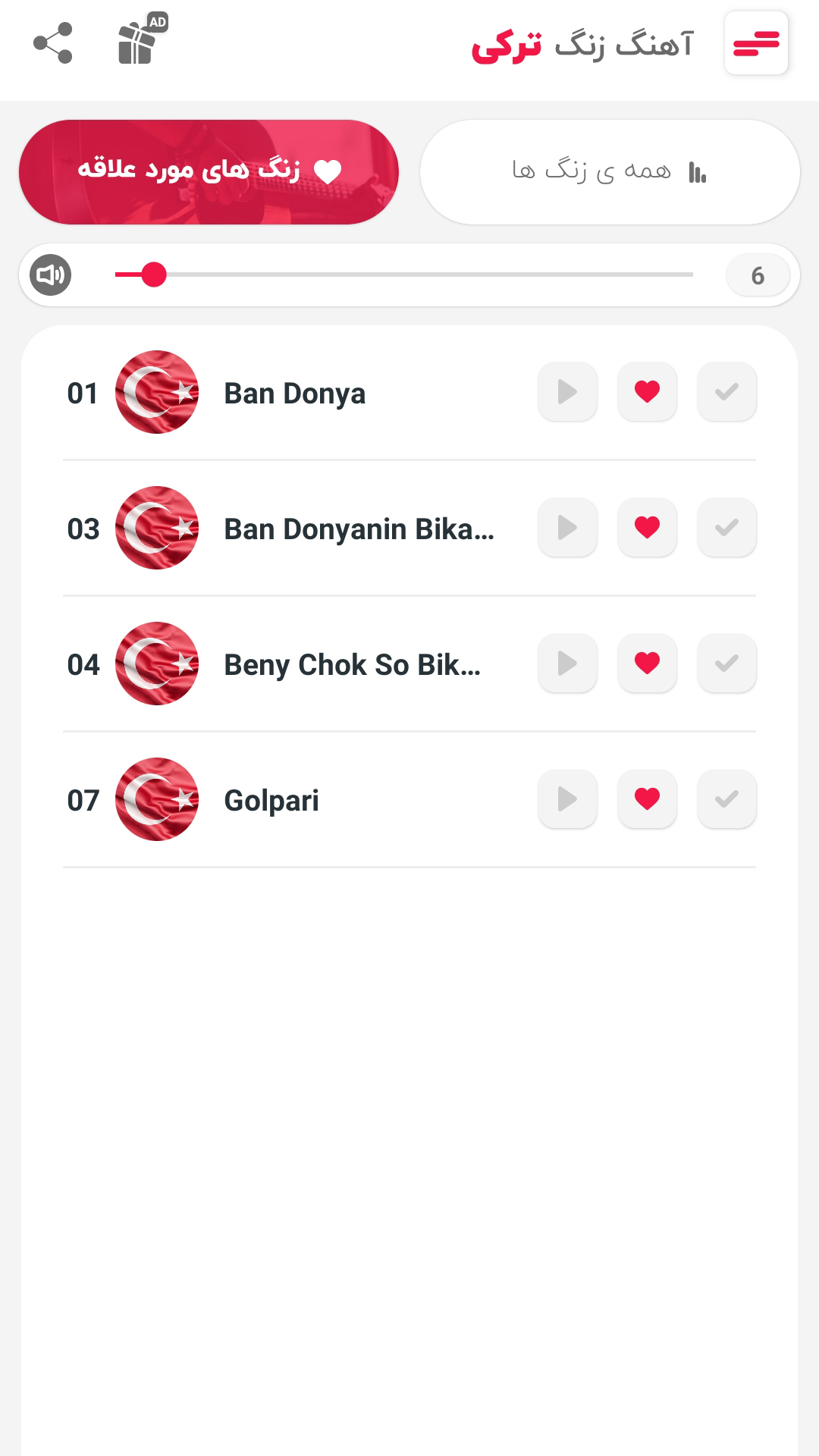819x1456 pixels.
Task: Play the Ban Donyanin Bika ringtone
Action: pos(567,528)
